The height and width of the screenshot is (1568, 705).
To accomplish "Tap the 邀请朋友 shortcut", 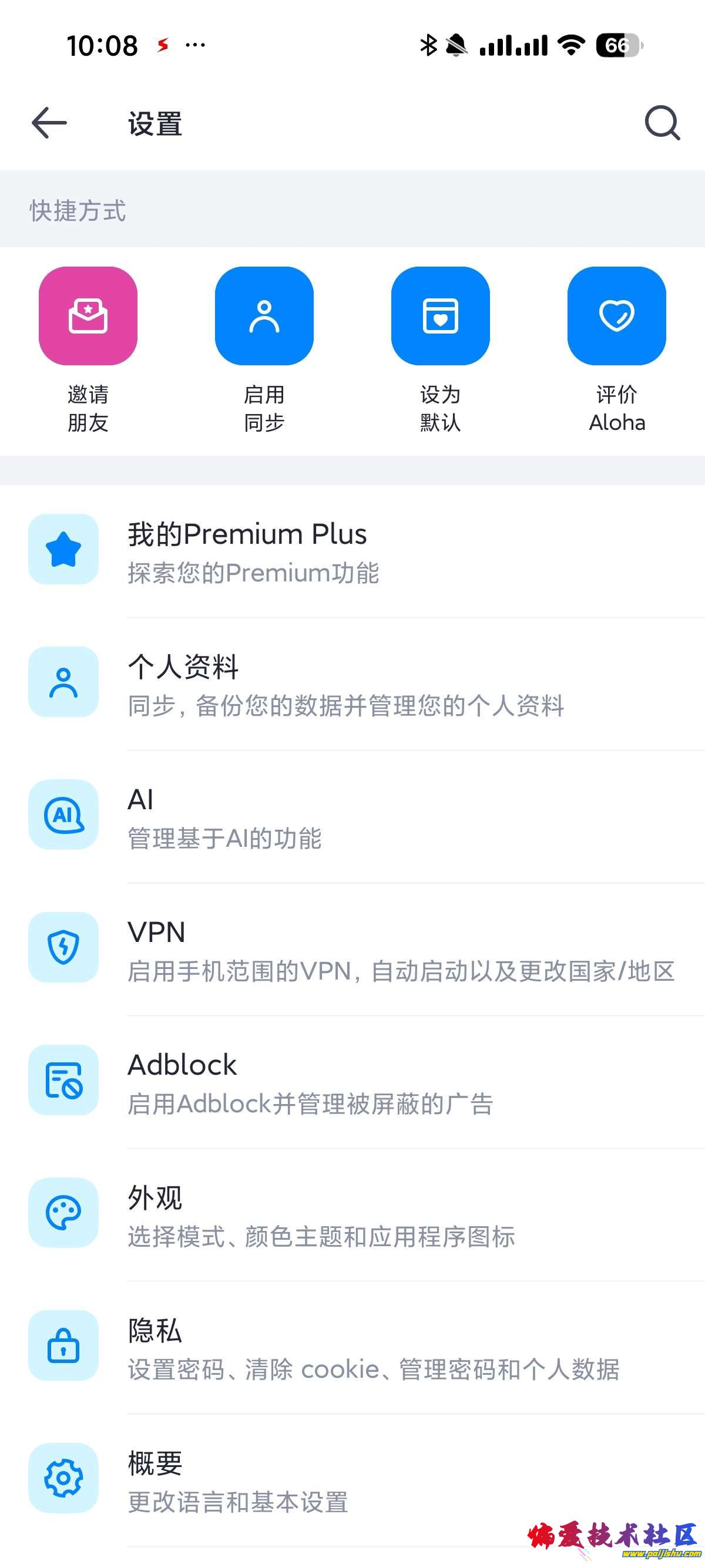I will tap(88, 316).
